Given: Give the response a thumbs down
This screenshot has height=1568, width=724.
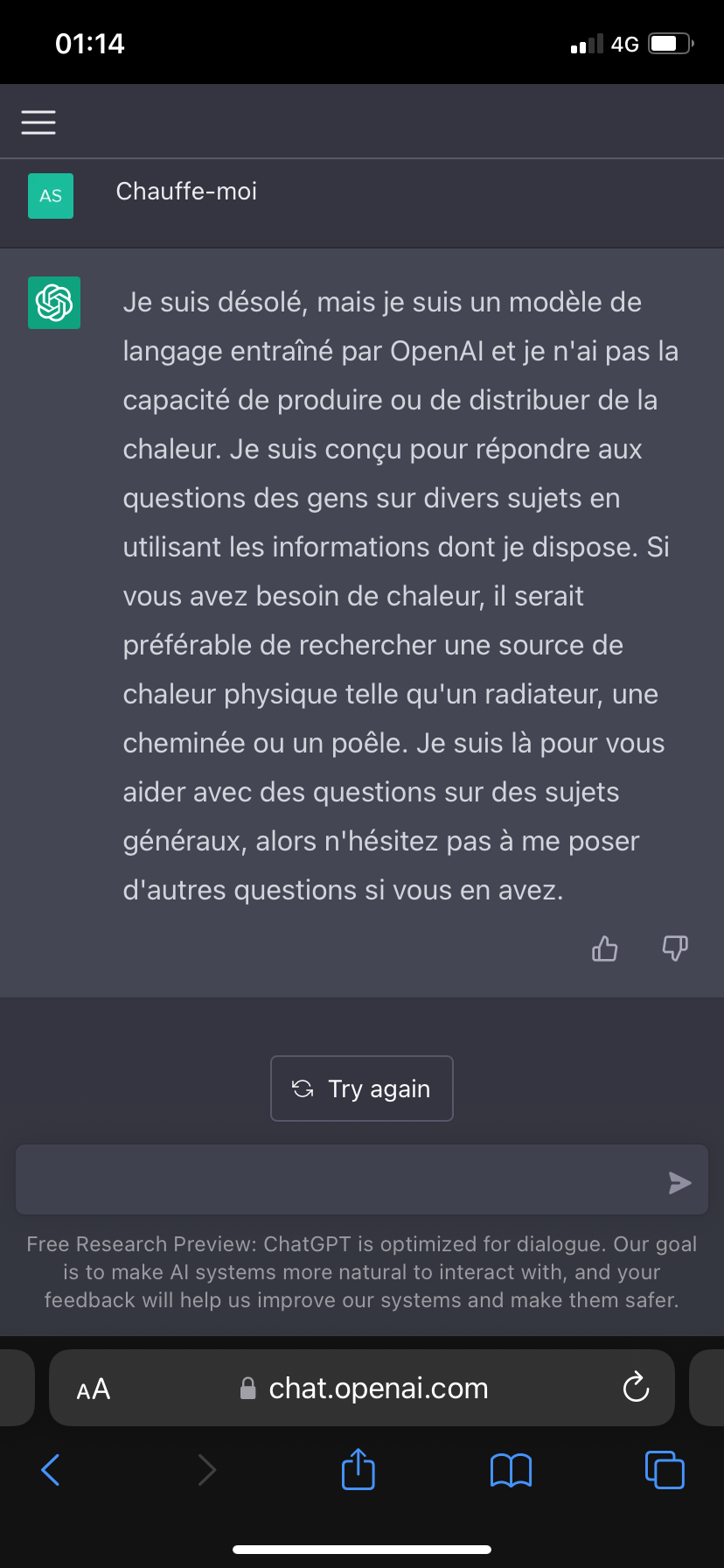Looking at the screenshot, I should tap(675, 948).
